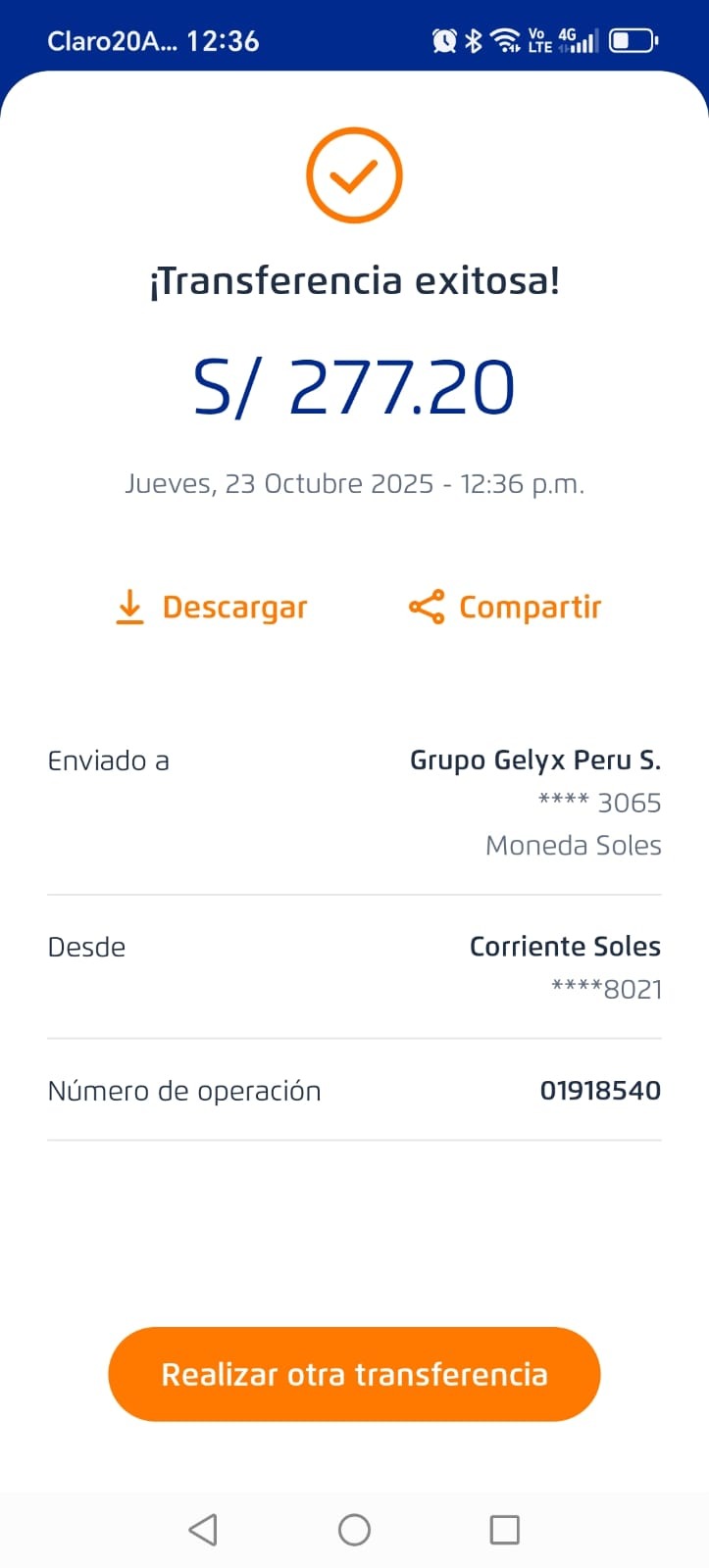Open recent apps from the navigation bar
Image resolution: width=709 pixels, height=1568 pixels.
tap(504, 1530)
